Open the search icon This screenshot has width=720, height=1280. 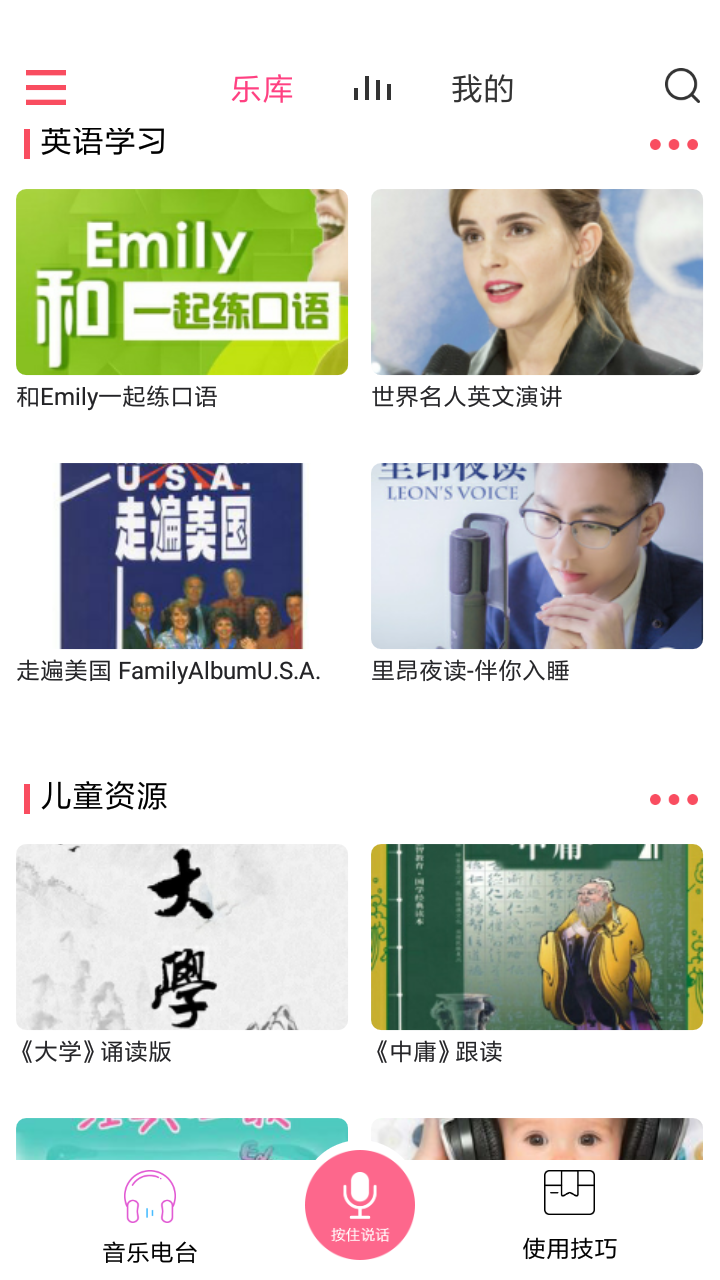click(682, 87)
